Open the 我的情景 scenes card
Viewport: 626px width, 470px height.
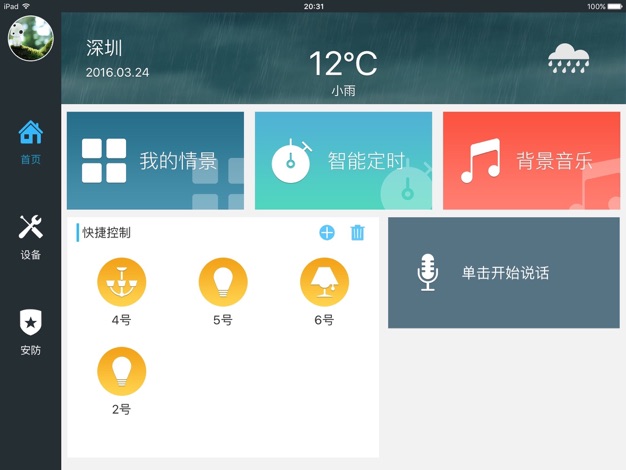point(155,161)
